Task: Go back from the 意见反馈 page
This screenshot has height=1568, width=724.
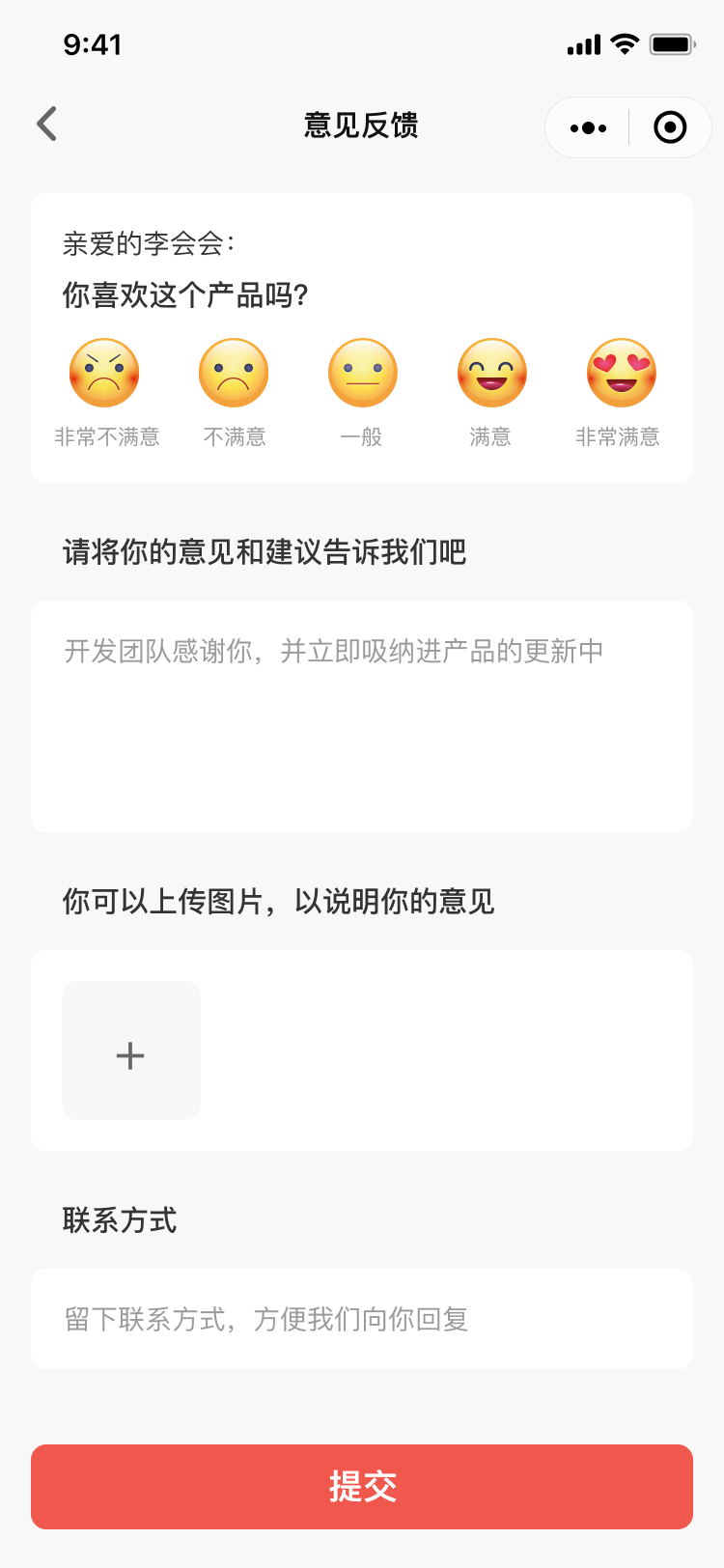Action: (46, 125)
